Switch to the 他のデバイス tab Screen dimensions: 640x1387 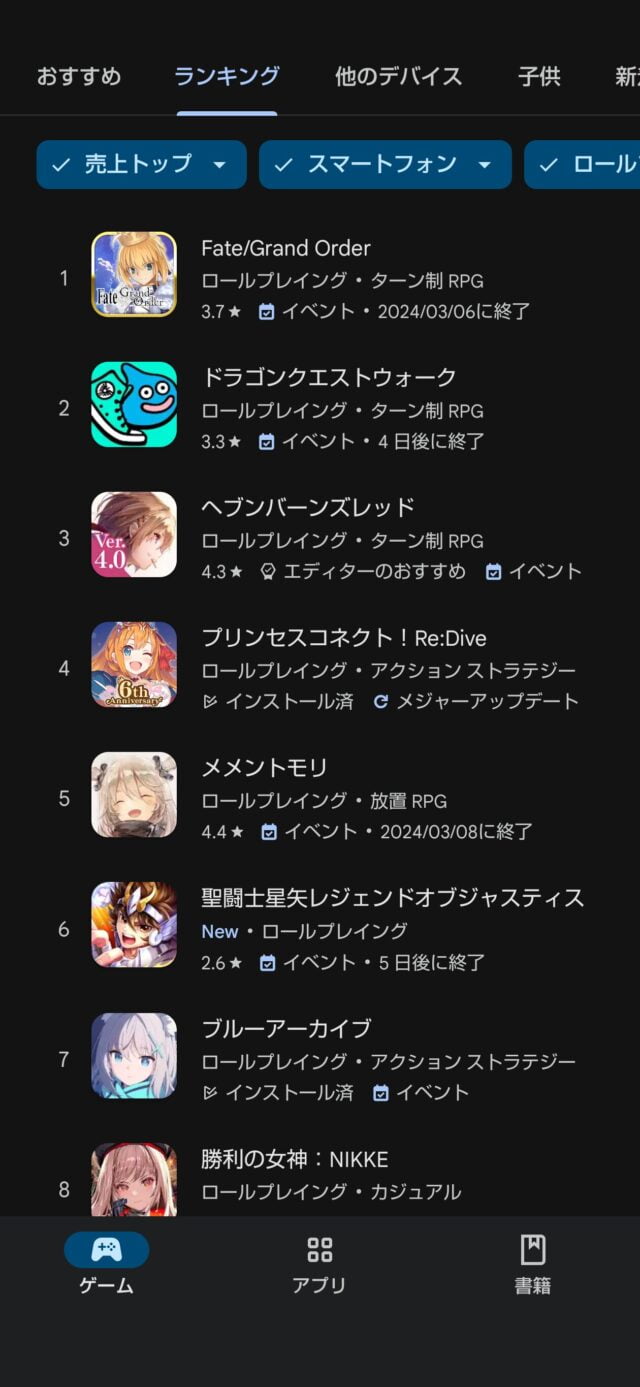[x=398, y=76]
